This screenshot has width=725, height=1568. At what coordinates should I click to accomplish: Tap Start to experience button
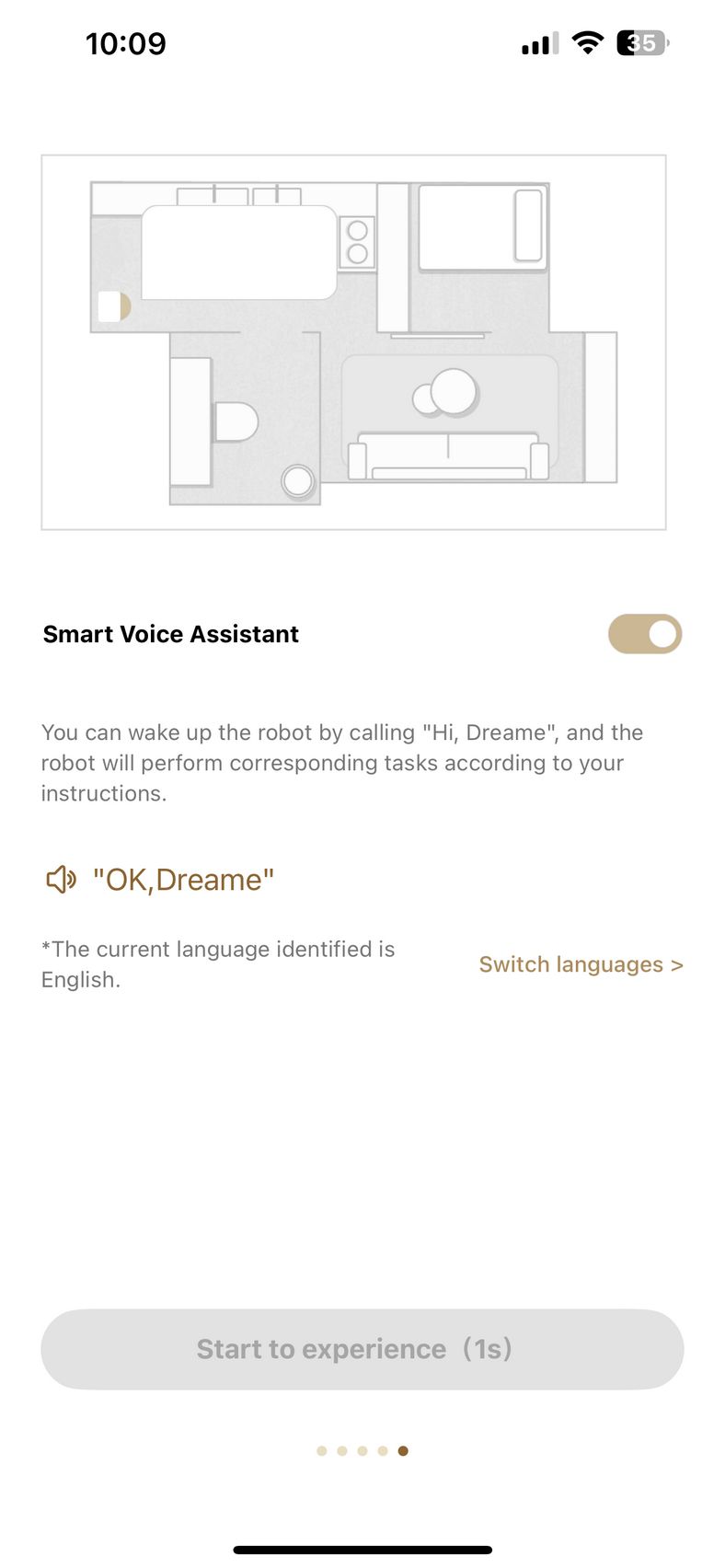pyautogui.click(x=362, y=1349)
